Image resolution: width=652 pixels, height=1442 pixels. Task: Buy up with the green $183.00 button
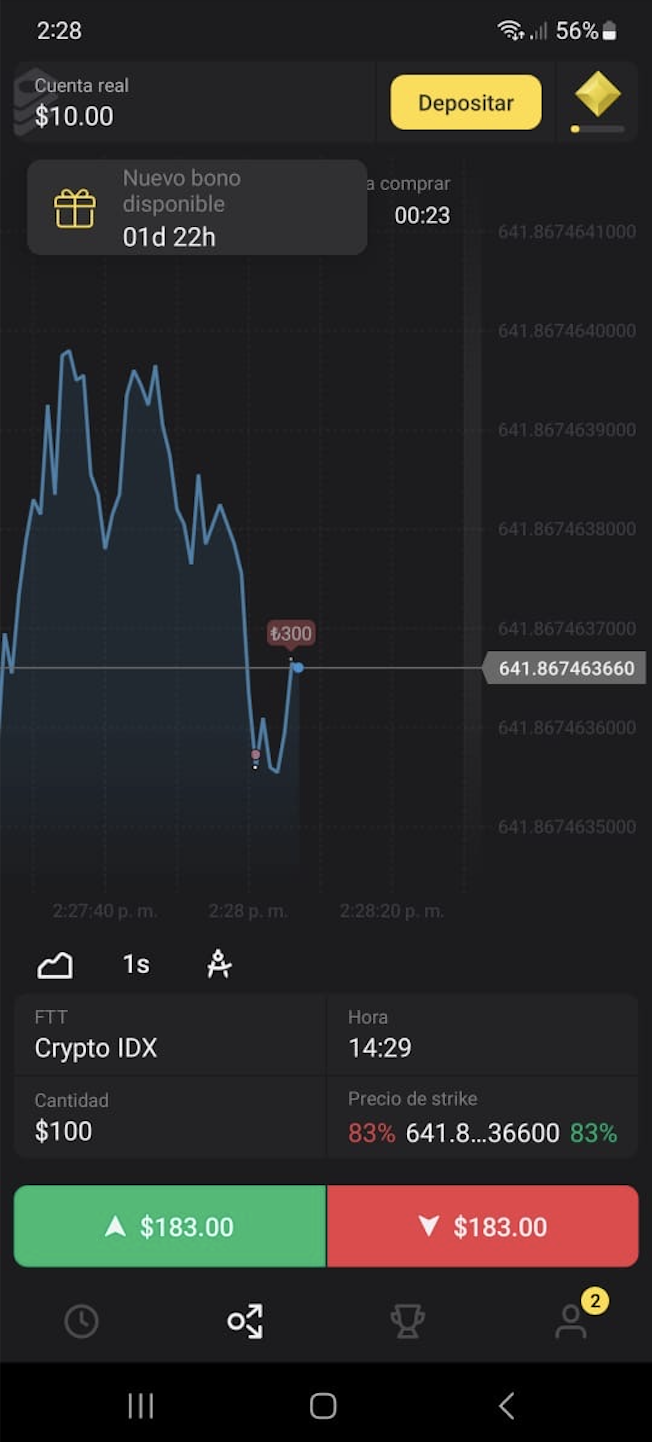(170, 1227)
